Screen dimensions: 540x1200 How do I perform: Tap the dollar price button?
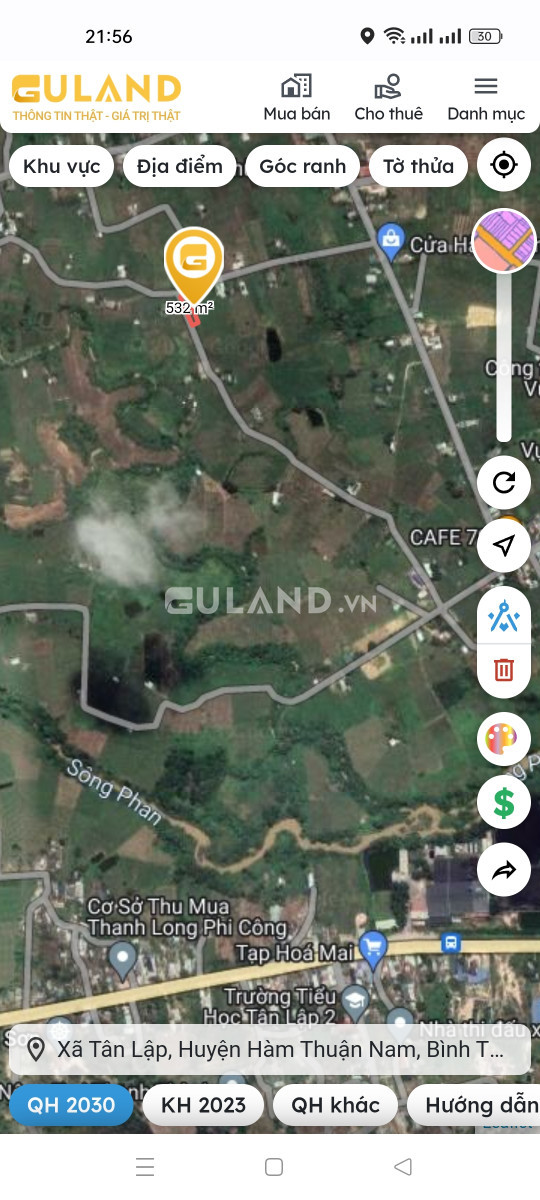[x=504, y=802]
